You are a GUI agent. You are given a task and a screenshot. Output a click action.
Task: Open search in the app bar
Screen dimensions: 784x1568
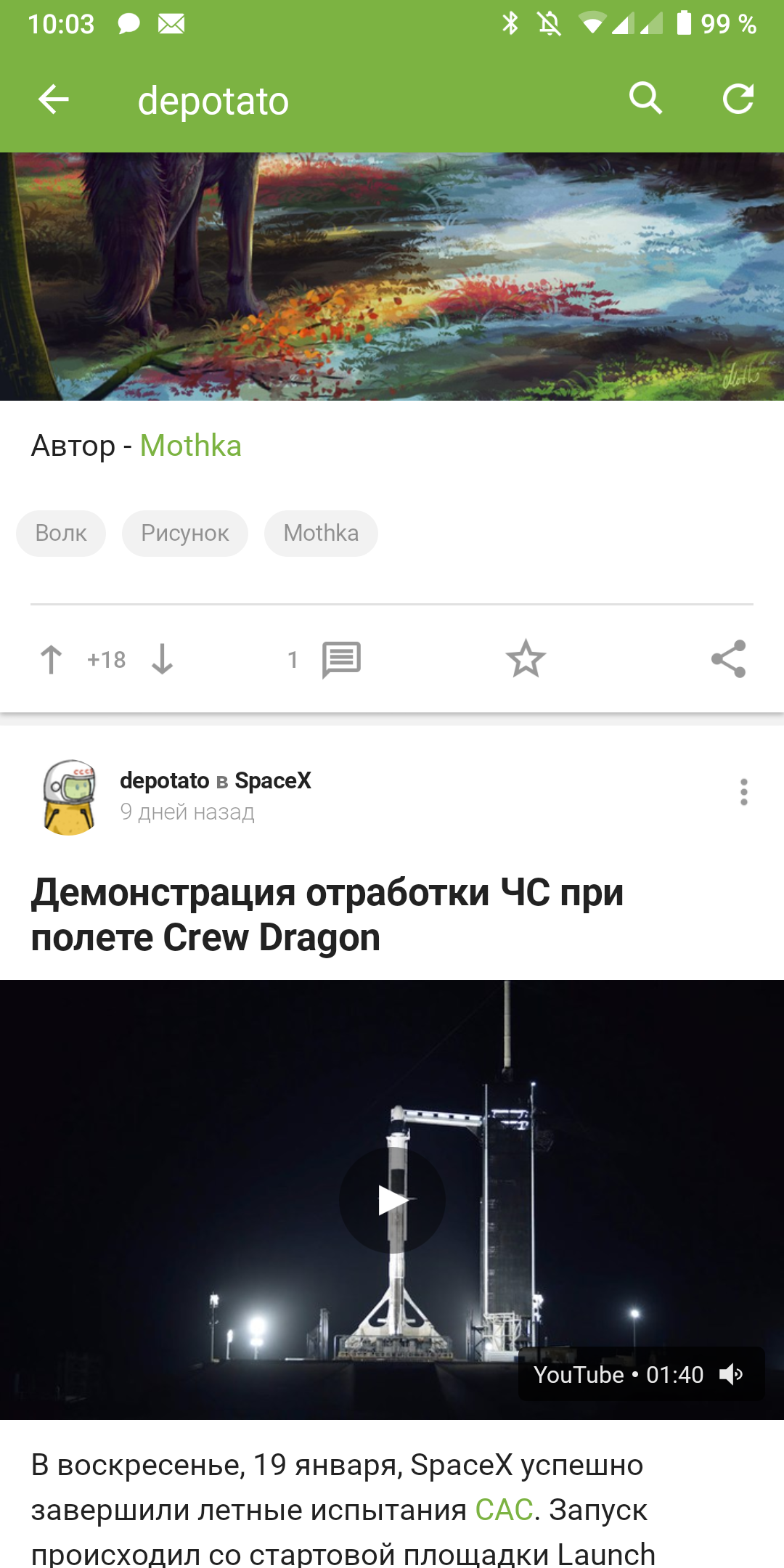coord(645,98)
